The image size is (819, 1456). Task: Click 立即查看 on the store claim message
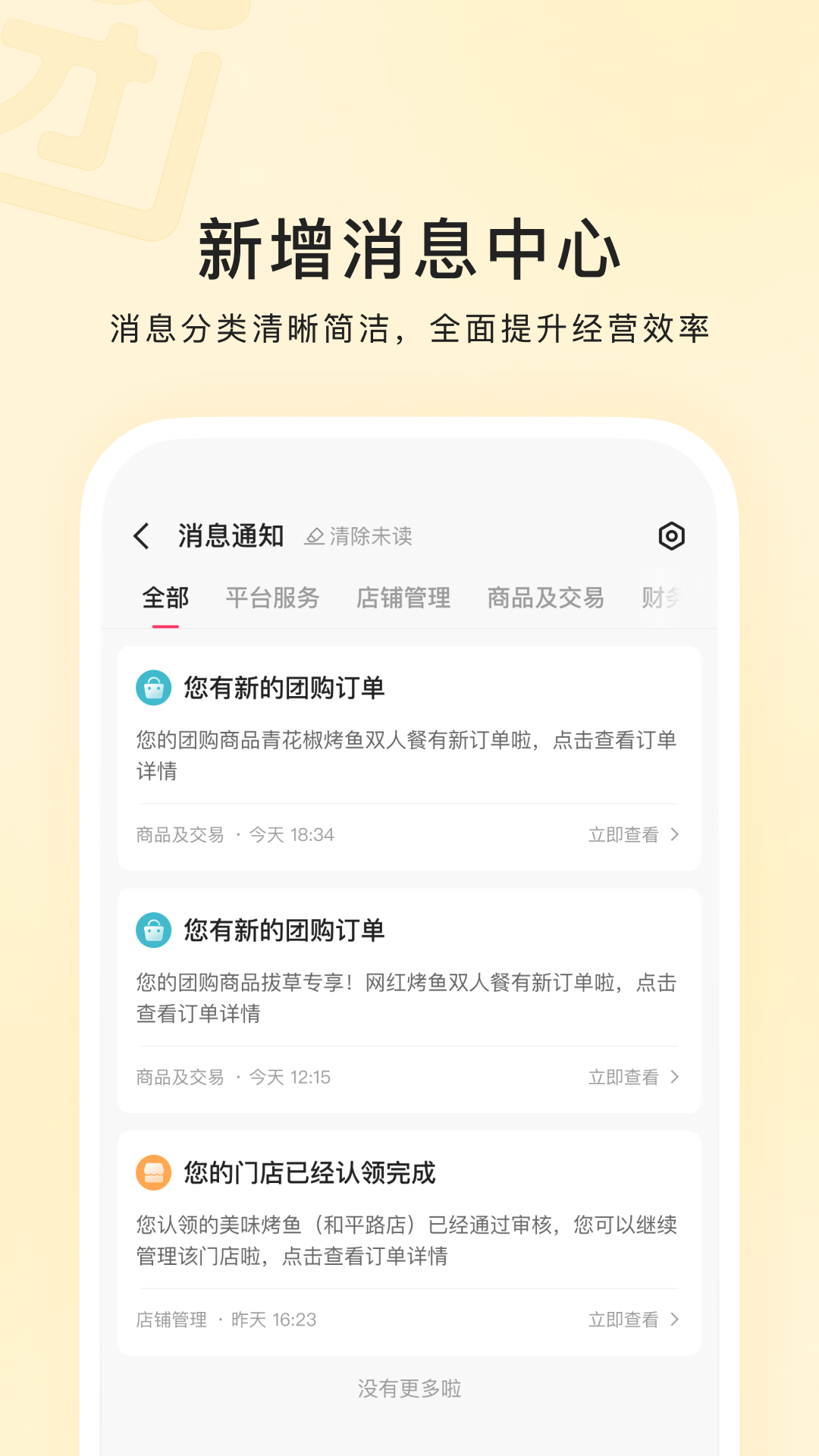(x=622, y=1319)
